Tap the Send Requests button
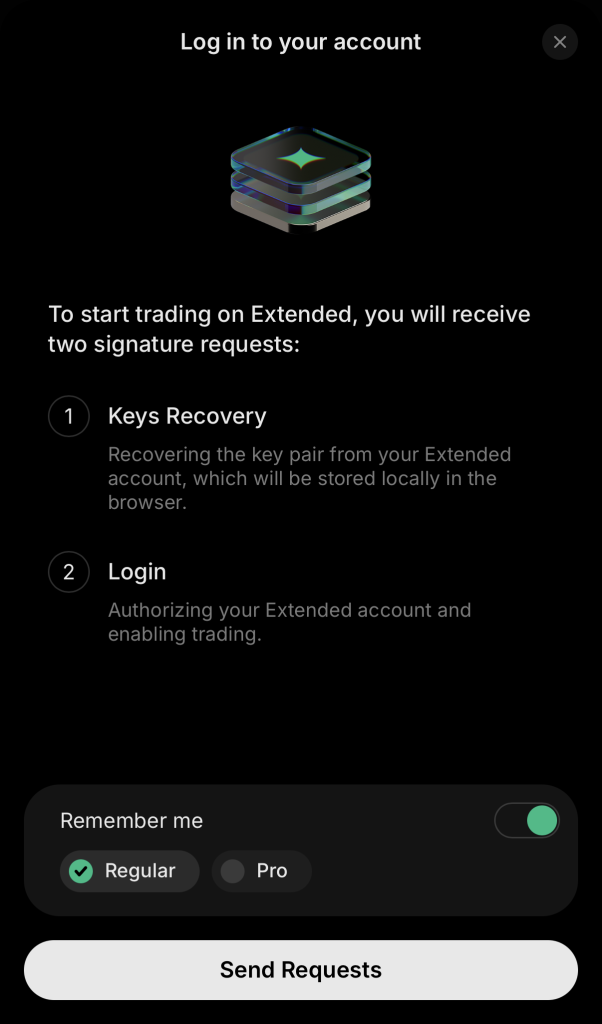 [301, 970]
